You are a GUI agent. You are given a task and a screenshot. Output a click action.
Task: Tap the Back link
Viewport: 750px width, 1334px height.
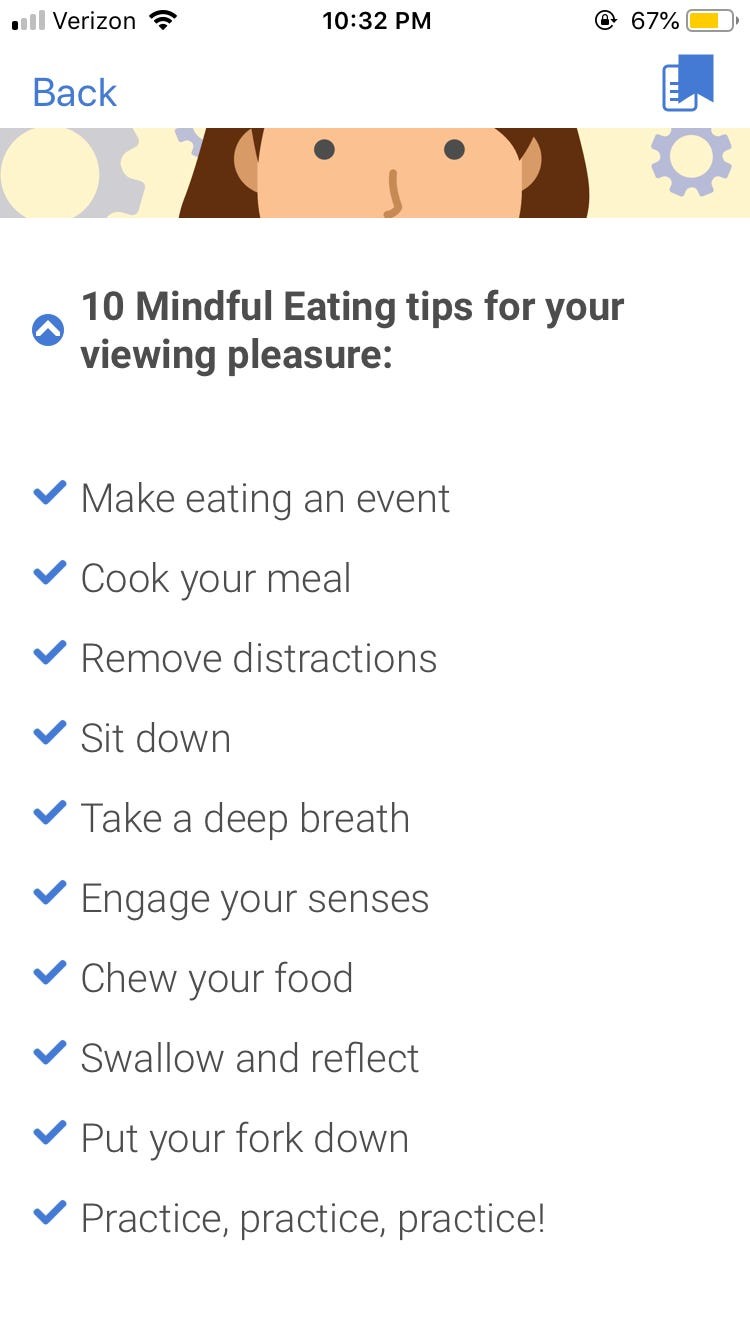click(x=74, y=92)
